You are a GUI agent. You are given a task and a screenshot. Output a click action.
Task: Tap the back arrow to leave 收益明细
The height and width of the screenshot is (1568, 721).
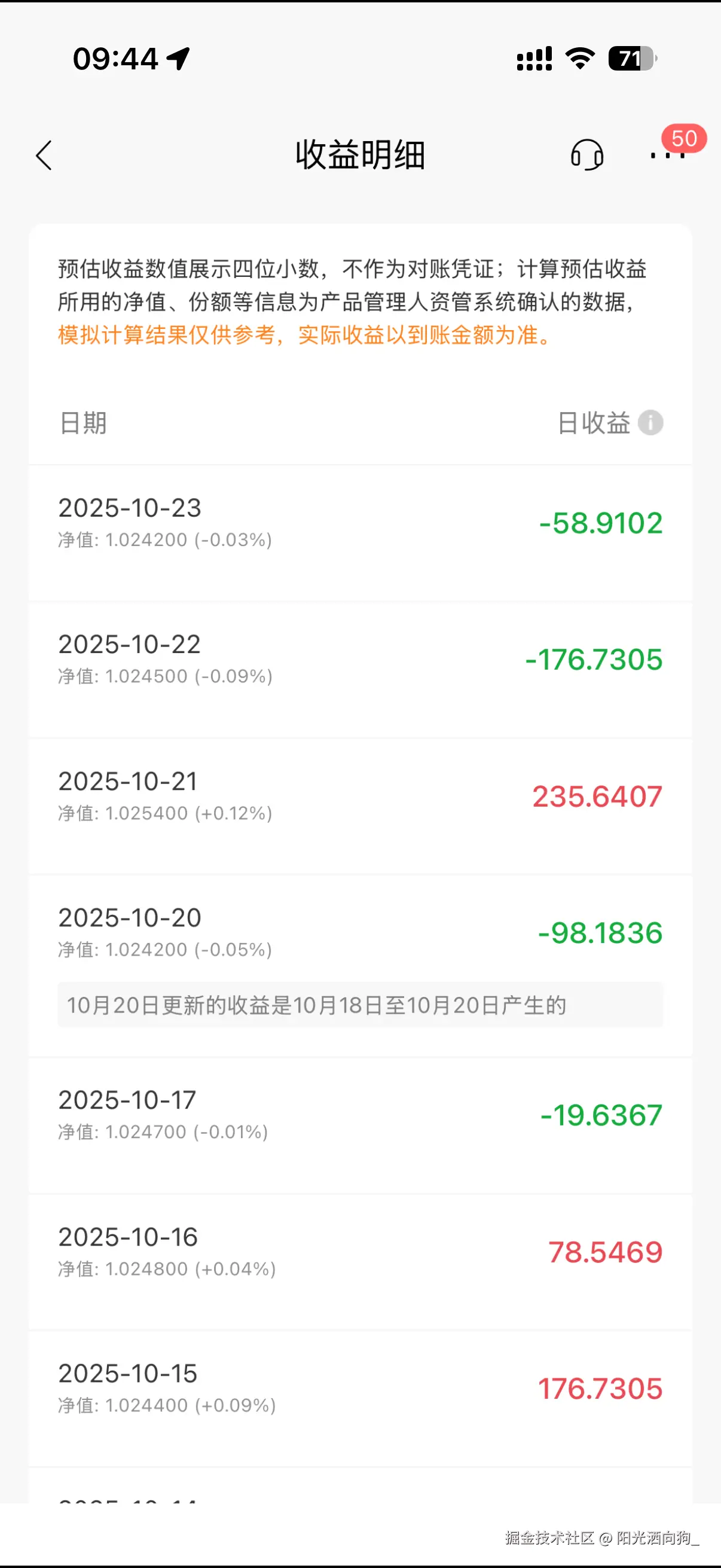click(43, 157)
